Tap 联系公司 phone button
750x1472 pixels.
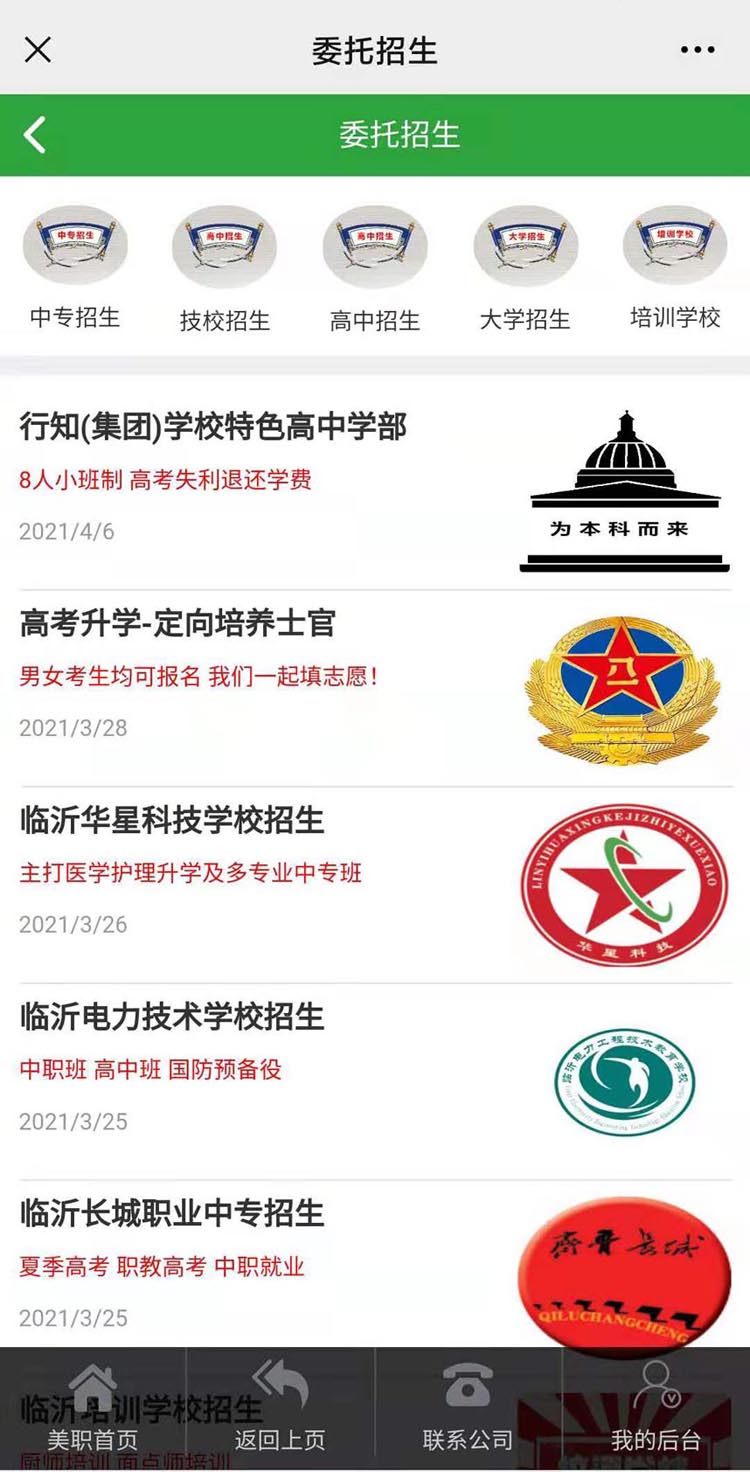point(468,1408)
